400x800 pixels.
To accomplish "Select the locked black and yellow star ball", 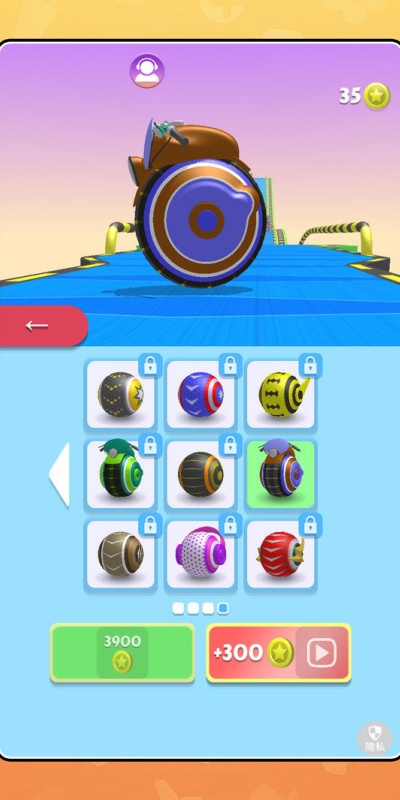I will tap(121, 394).
